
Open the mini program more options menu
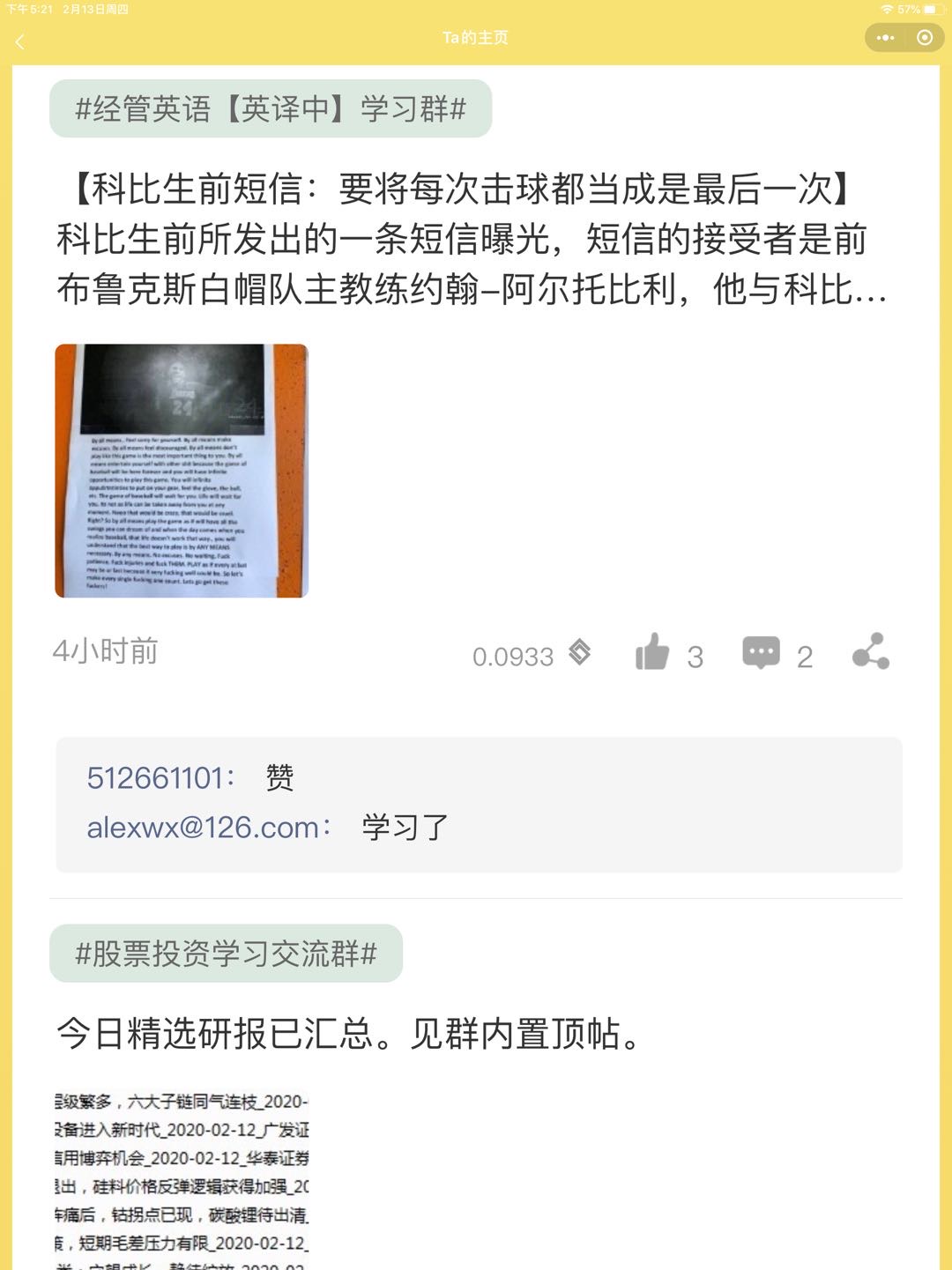[x=886, y=38]
